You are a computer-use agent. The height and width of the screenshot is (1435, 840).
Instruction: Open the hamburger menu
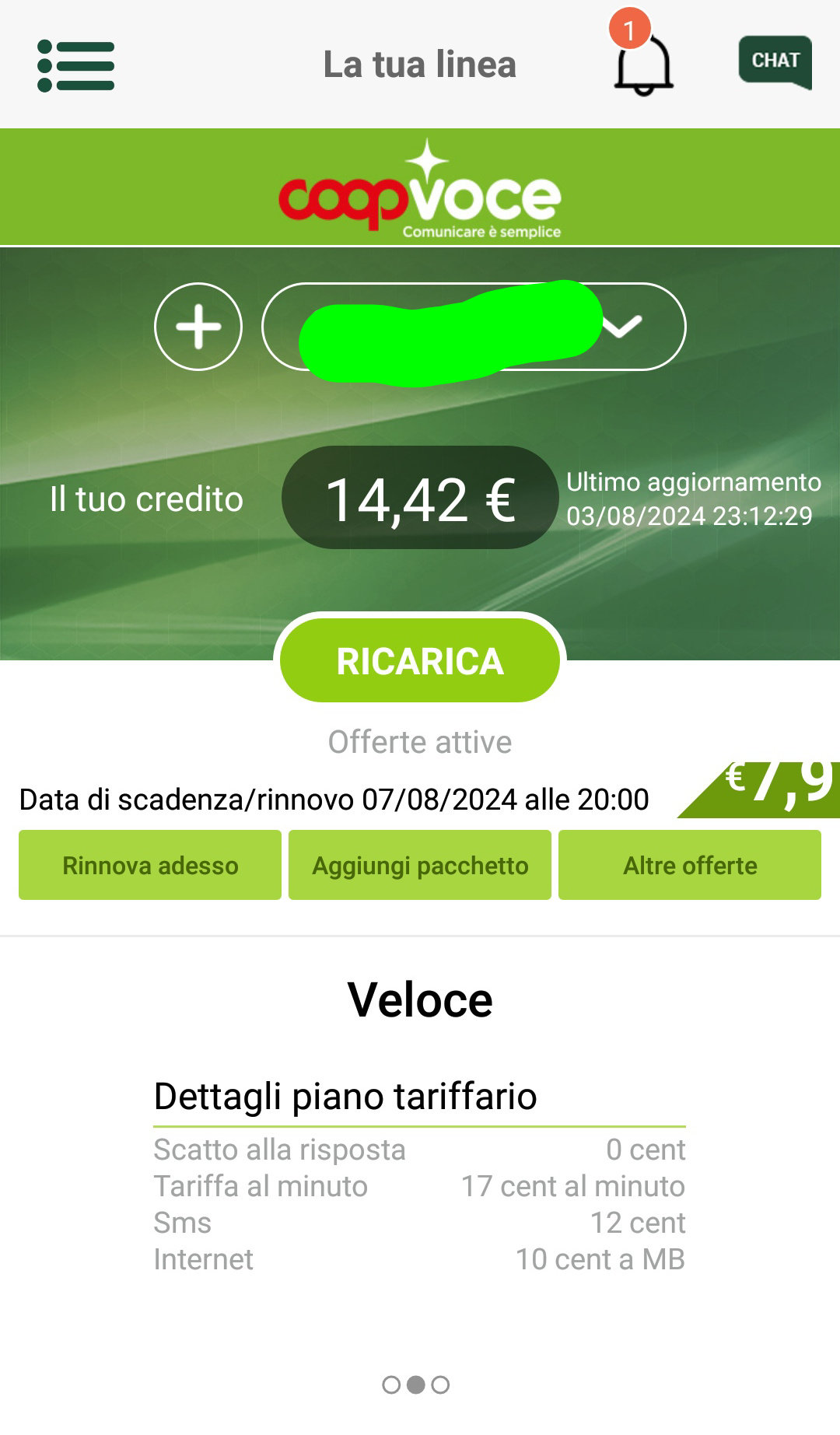click(76, 65)
